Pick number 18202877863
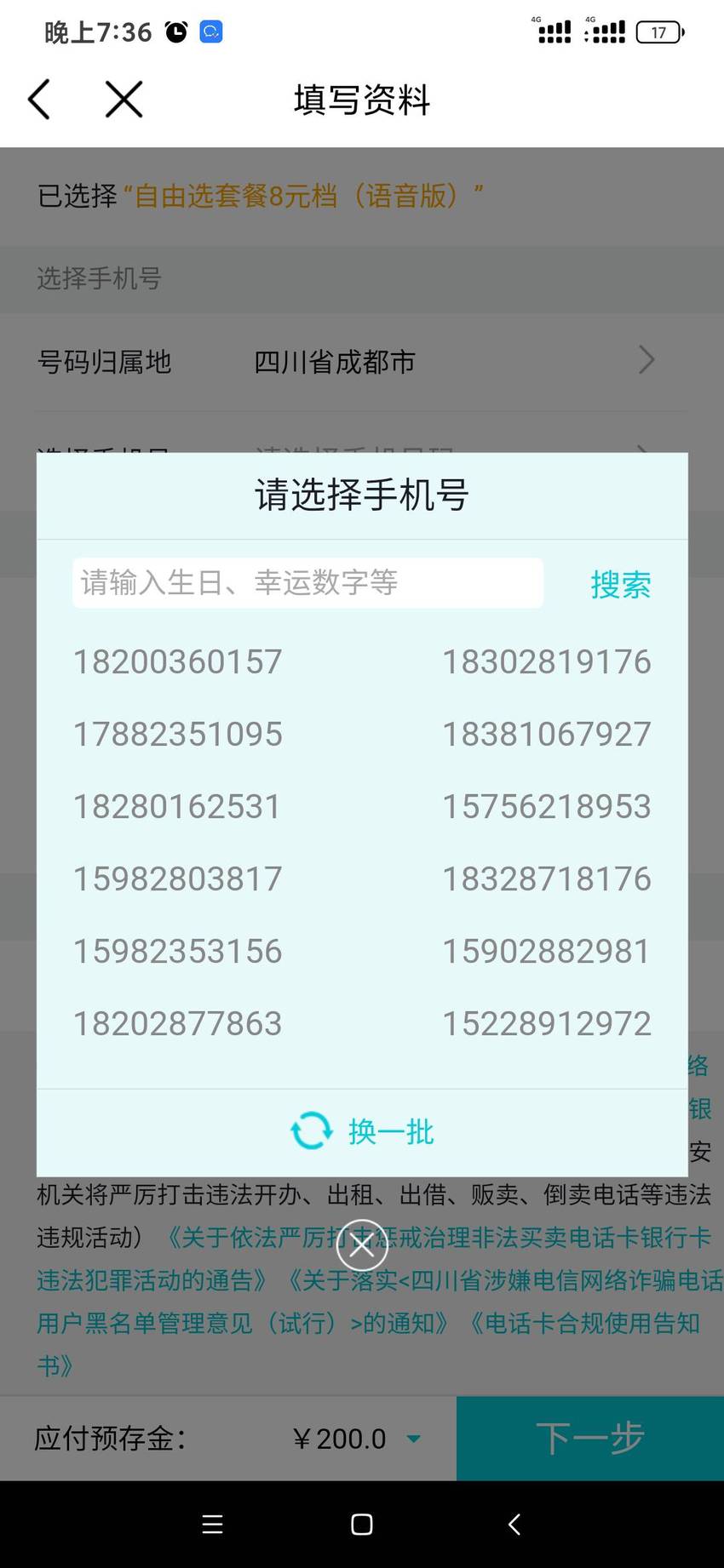The width and height of the screenshot is (724, 1568). [x=177, y=1024]
